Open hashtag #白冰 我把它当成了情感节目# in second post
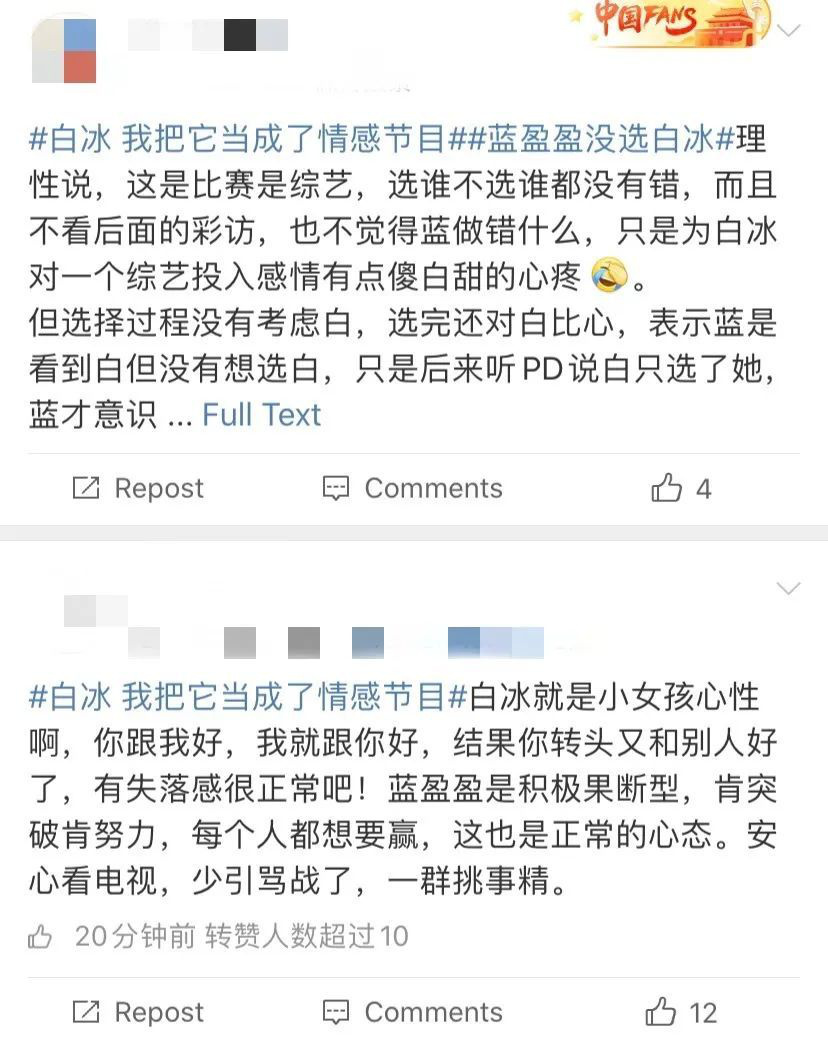 click(x=249, y=695)
